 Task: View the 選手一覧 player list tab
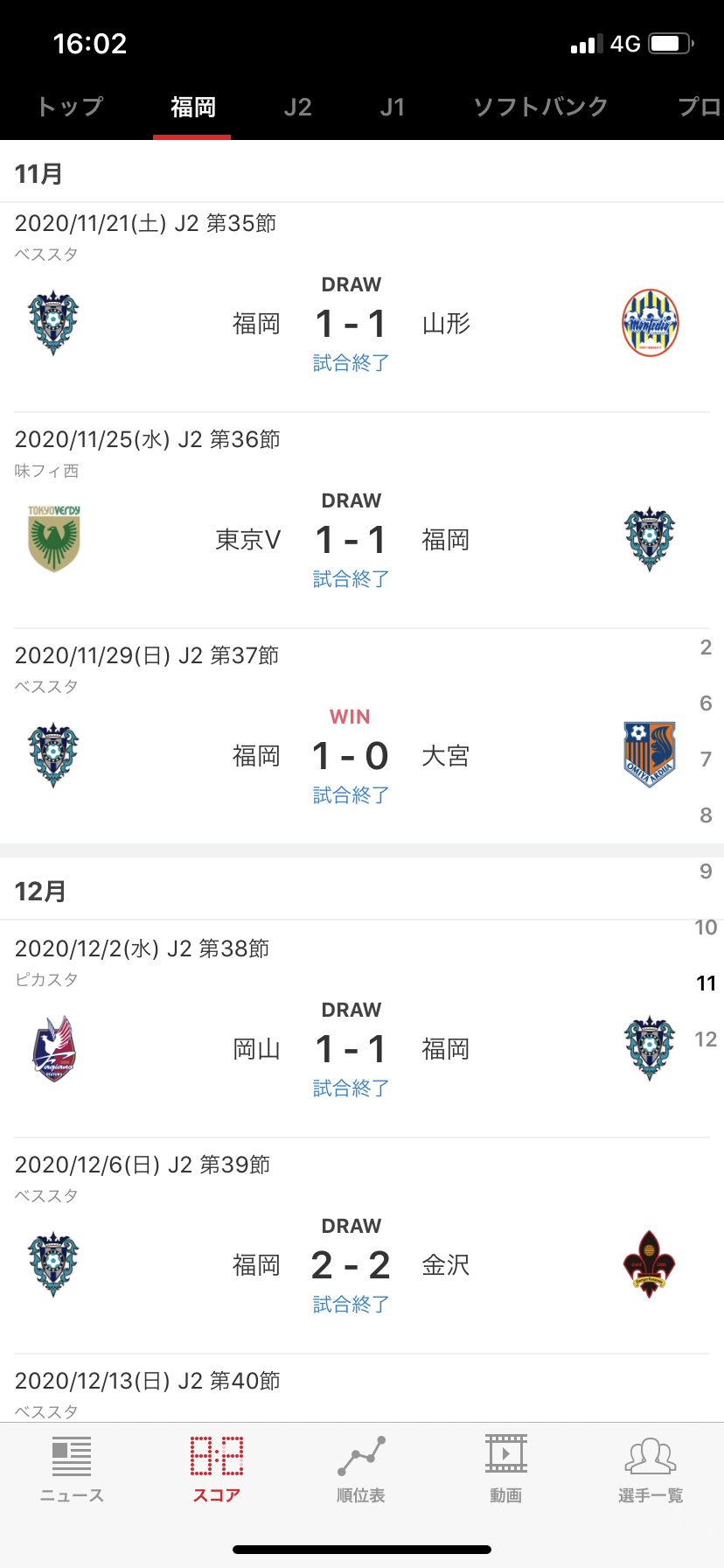pyautogui.click(x=651, y=1470)
